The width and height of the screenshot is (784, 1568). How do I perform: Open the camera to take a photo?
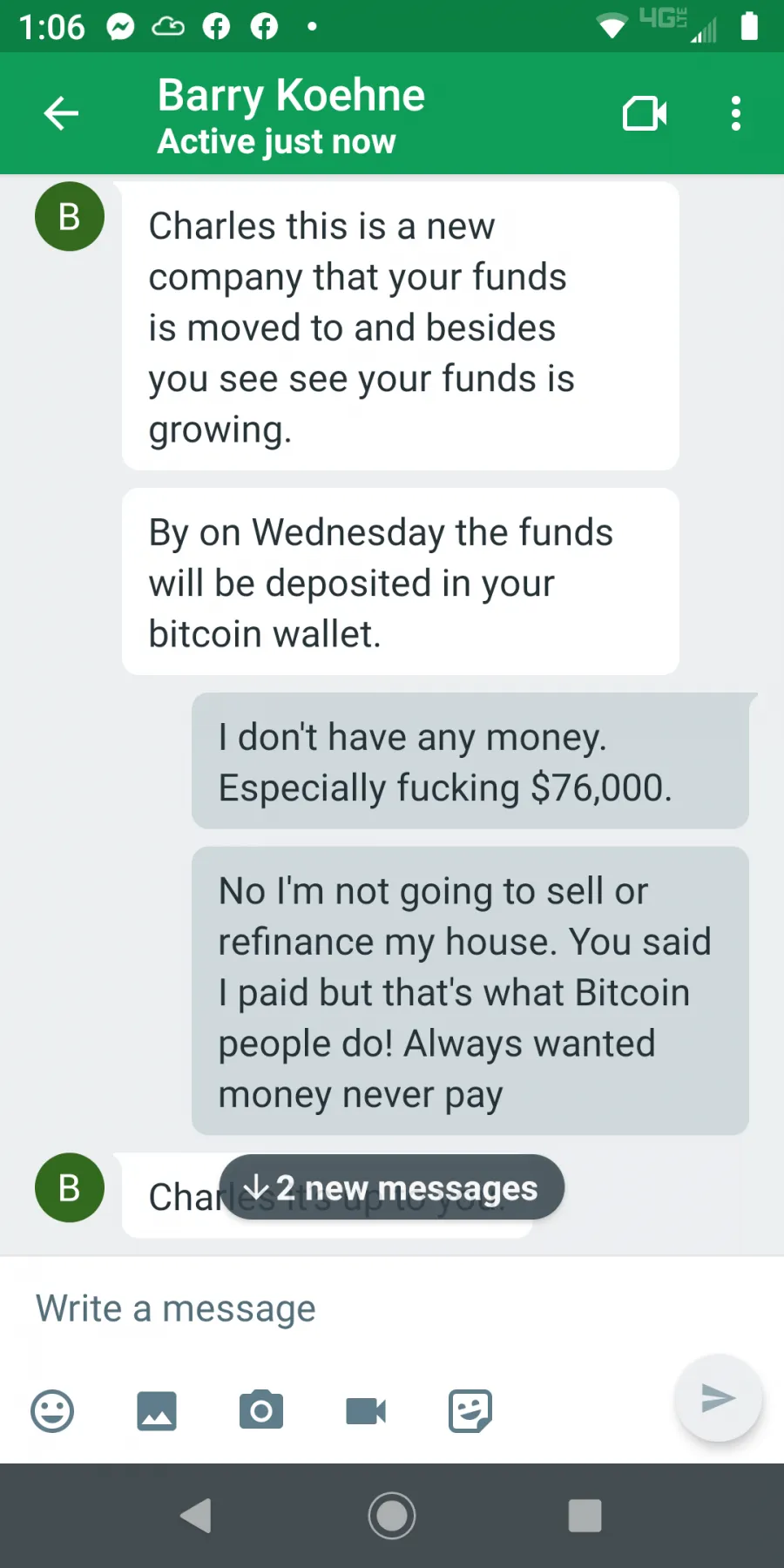coord(261,1410)
